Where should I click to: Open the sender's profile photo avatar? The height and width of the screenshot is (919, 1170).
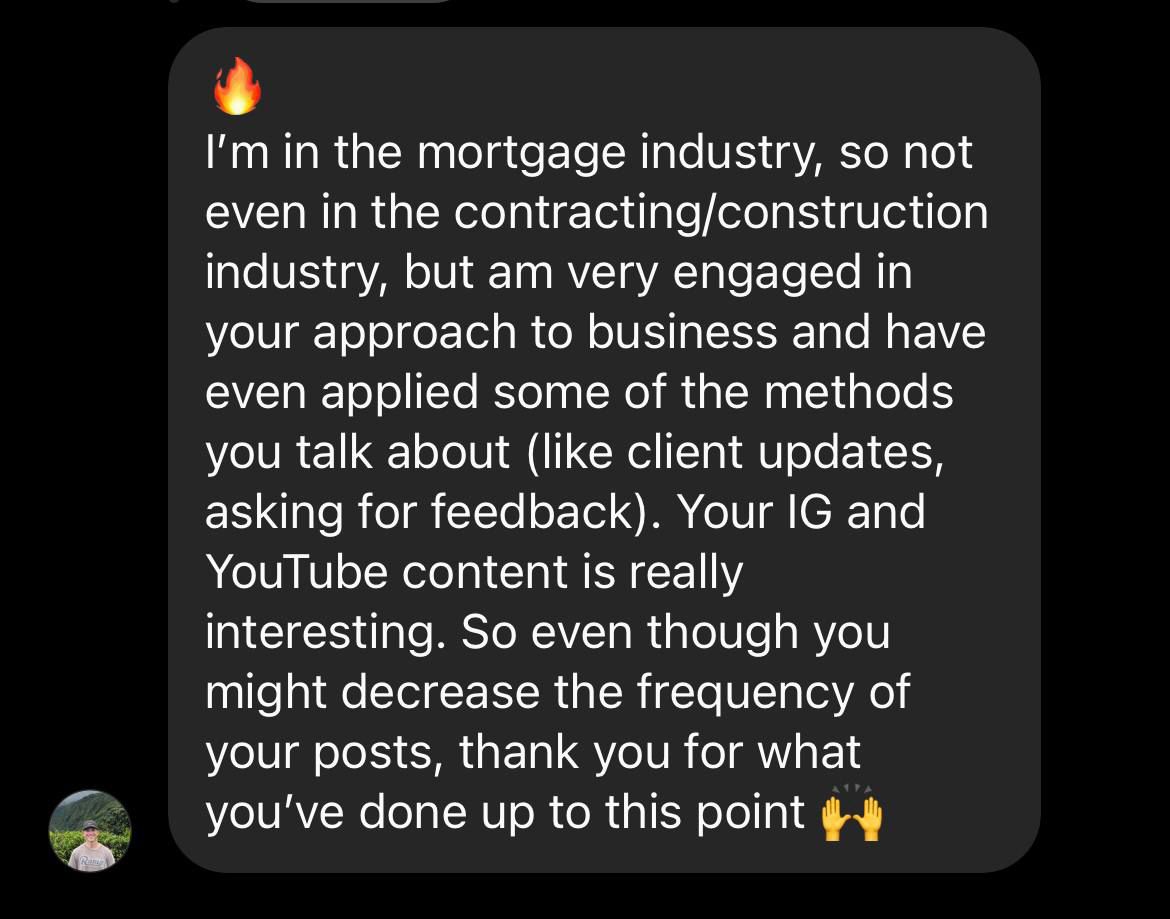pyautogui.click(x=90, y=830)
